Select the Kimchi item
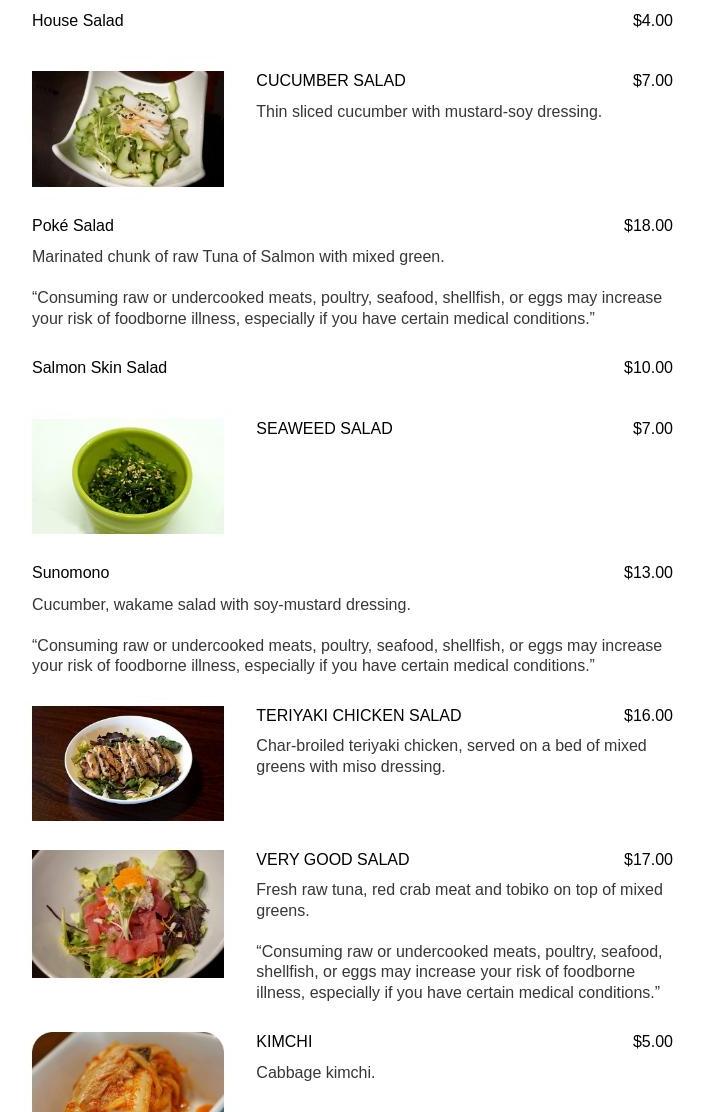The width and height of the screenshot is (705, 1112). tap(284, 1041)
